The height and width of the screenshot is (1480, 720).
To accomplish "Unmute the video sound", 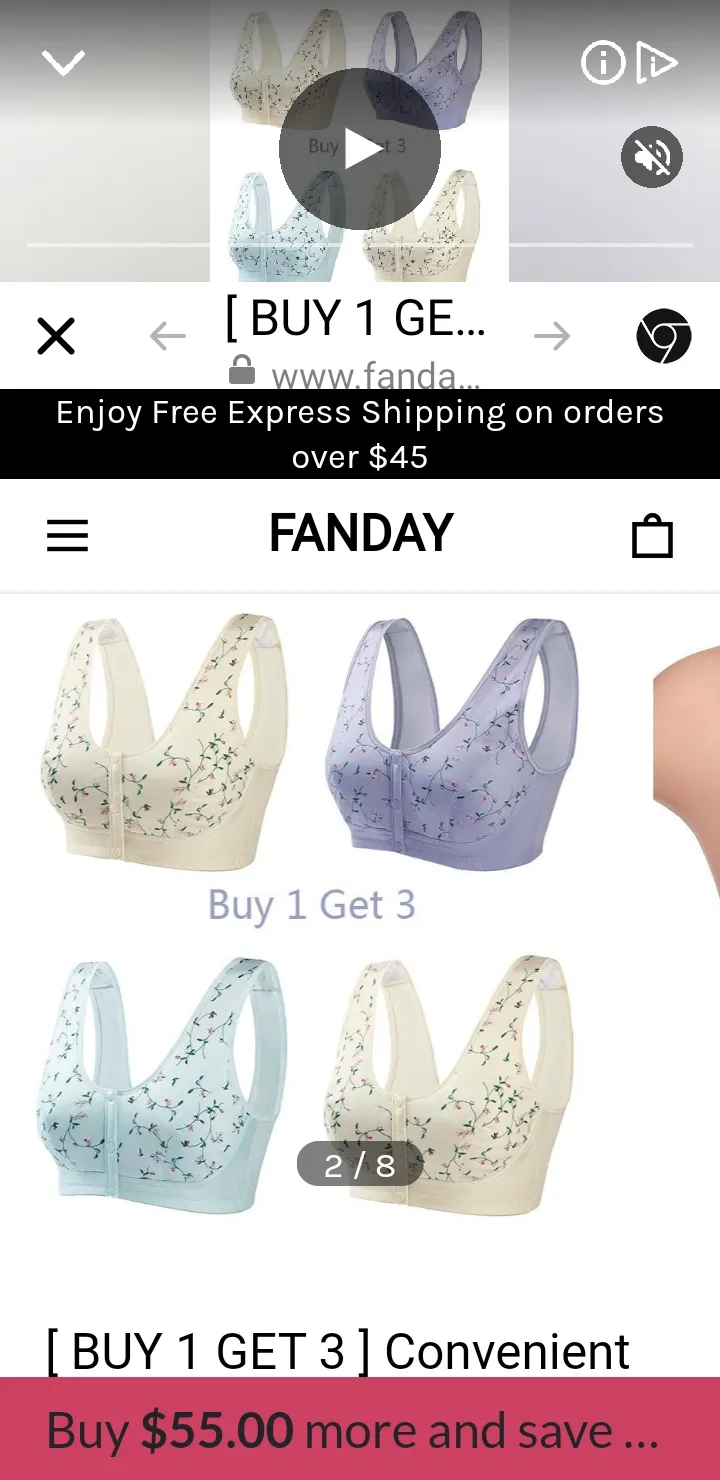I will pos(652,157).
